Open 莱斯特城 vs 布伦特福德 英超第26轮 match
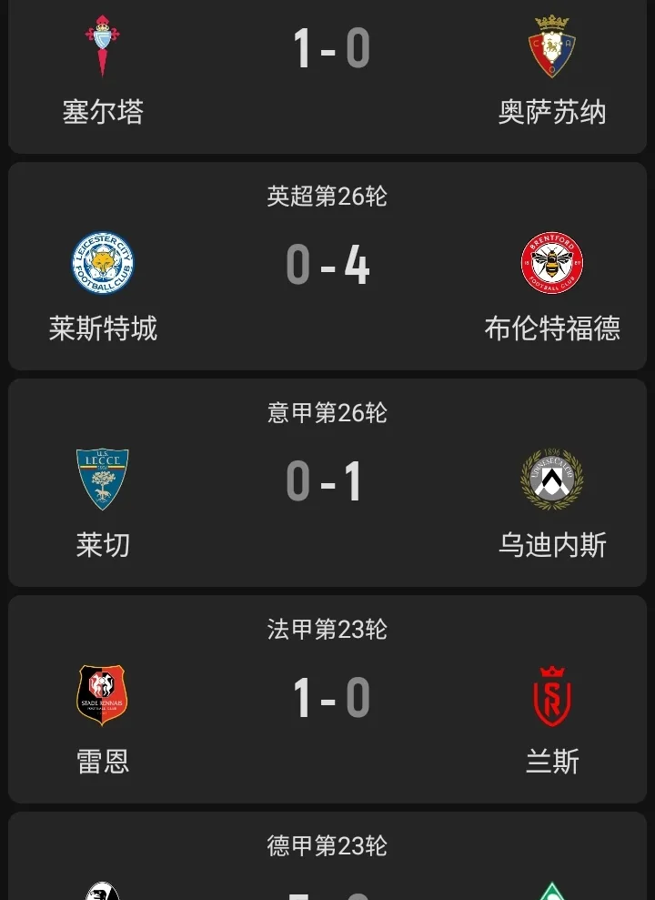The height and width of the screenshot is (900, 655). click(x=327, y=266)
